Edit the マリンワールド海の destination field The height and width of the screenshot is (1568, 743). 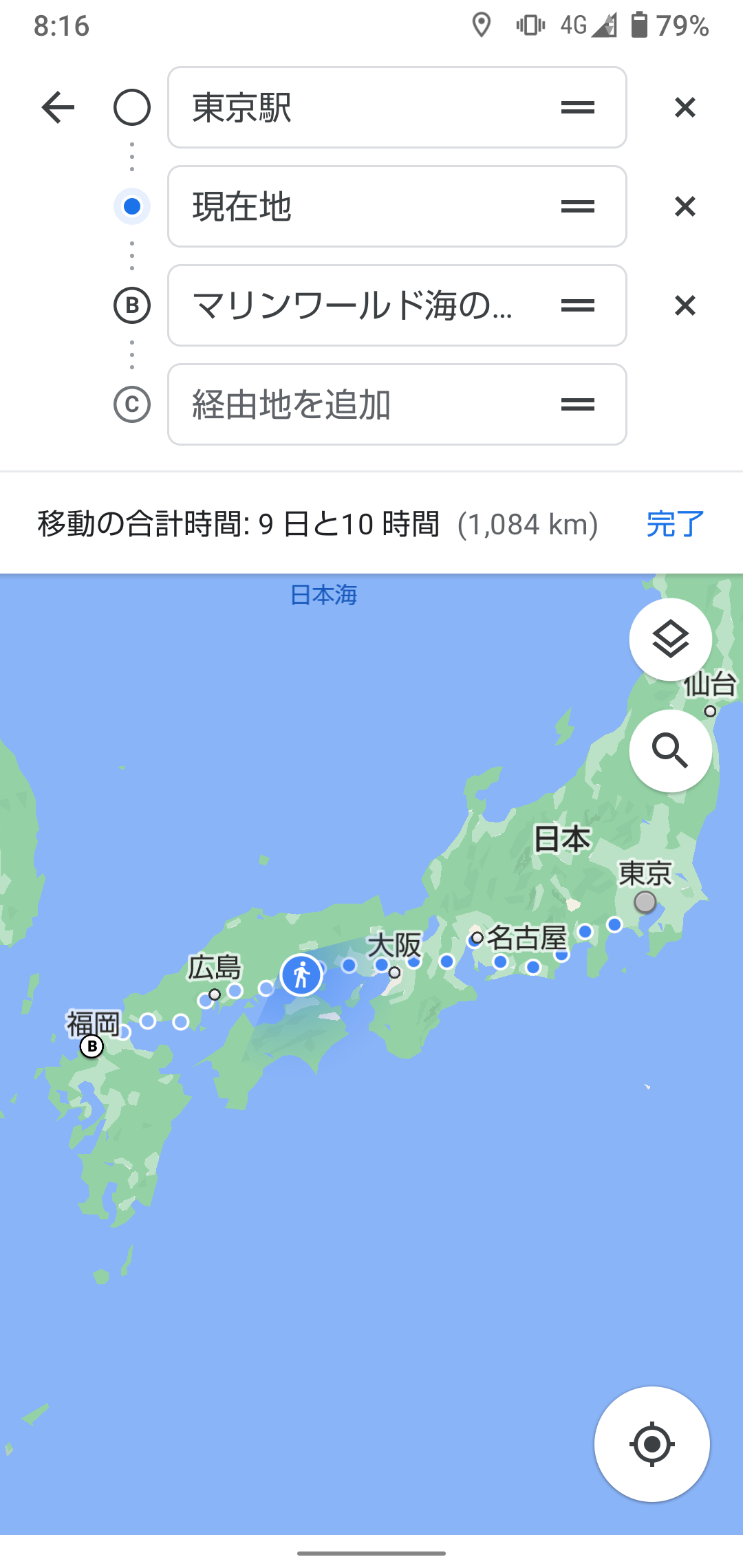(397, 305)
